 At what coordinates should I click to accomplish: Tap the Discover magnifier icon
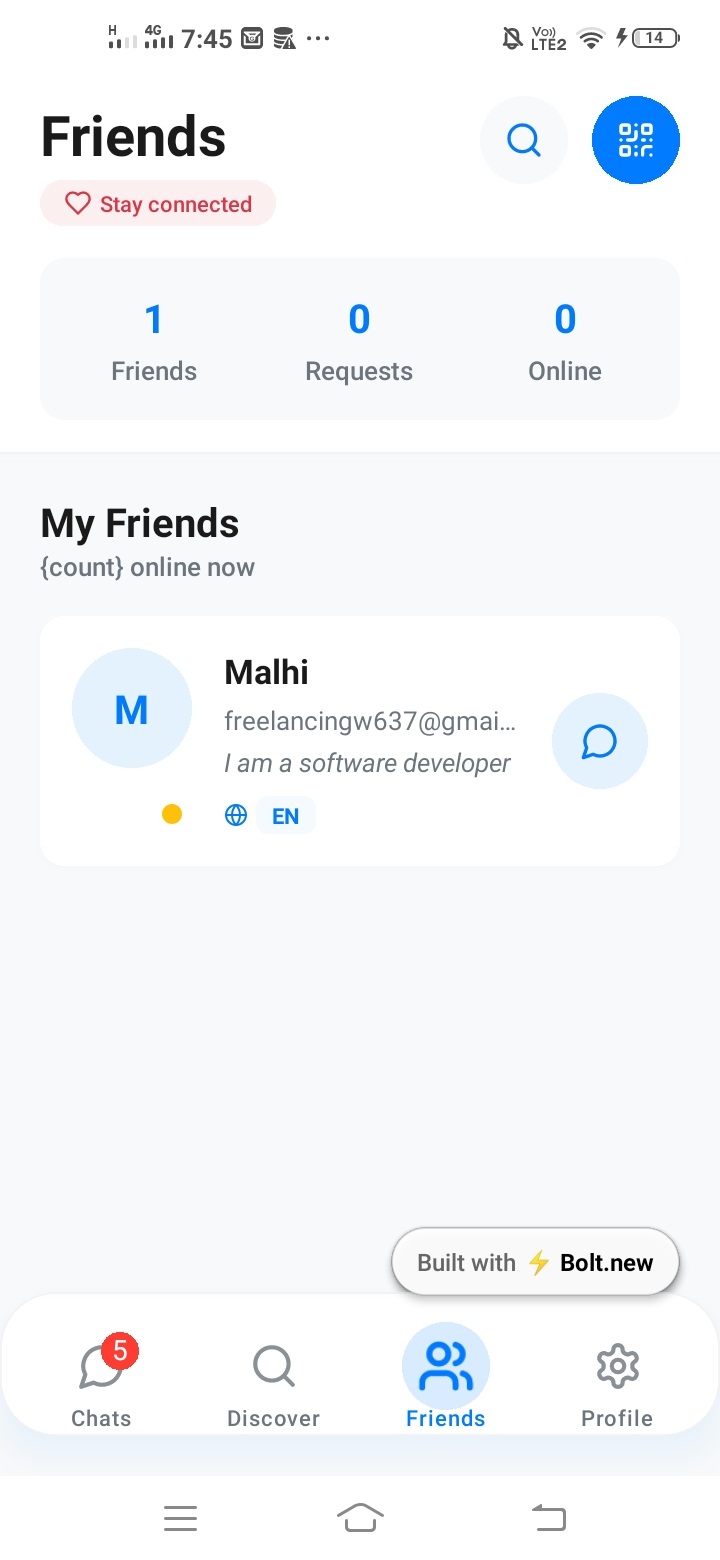pyautogui.click(x=273, y=1364)
